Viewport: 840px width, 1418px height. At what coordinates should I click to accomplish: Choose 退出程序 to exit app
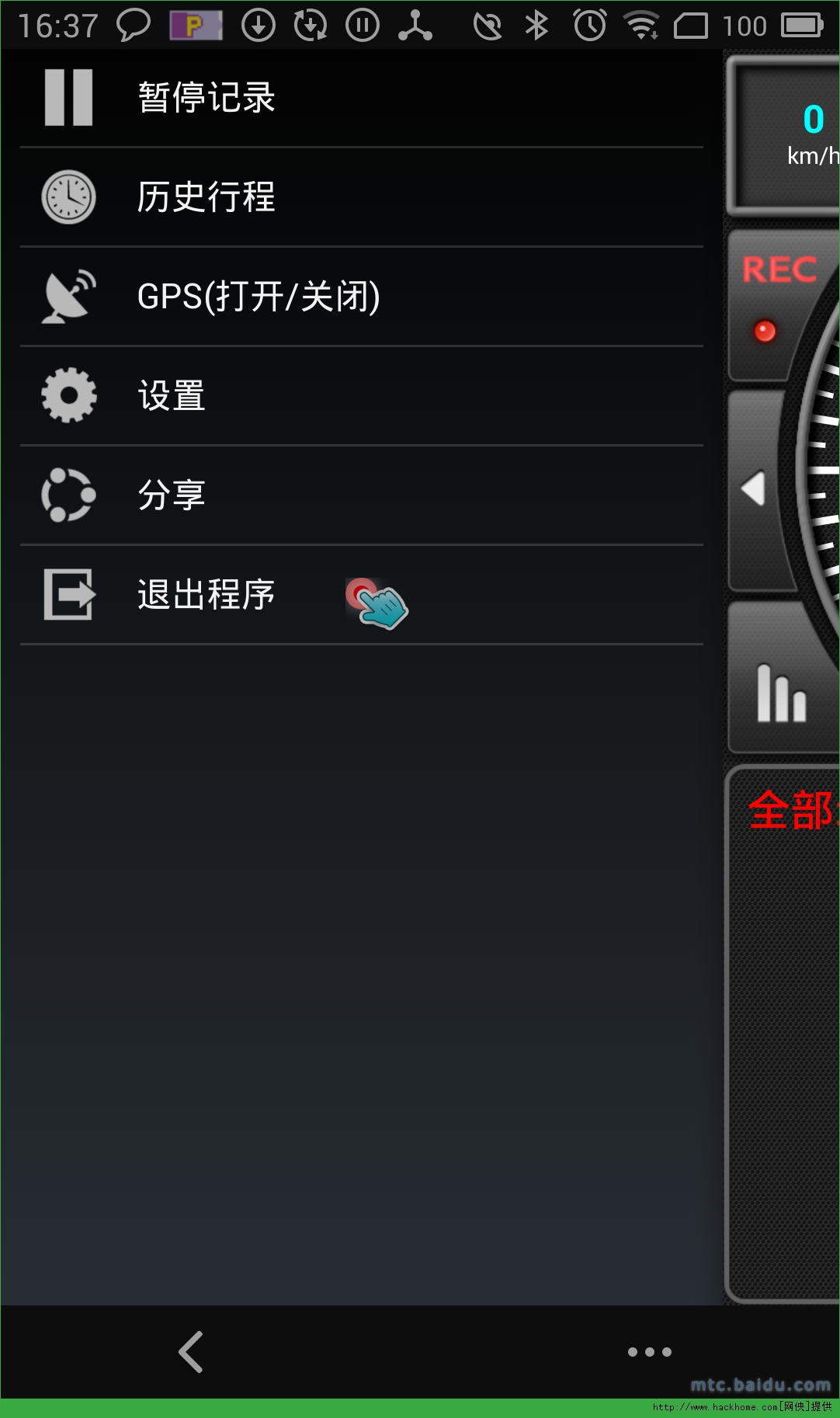click(206, 595)
